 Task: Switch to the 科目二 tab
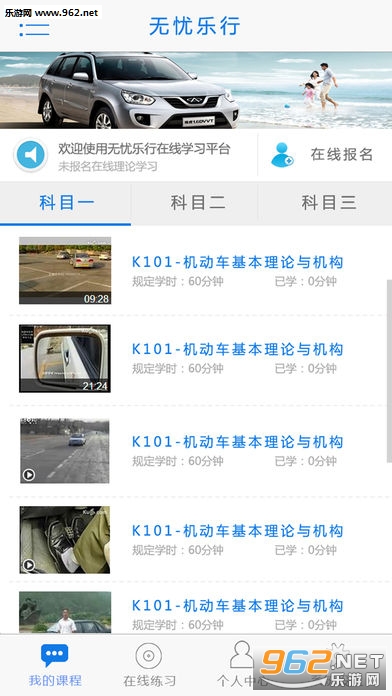pyautogui.click(x=195, y=203)
